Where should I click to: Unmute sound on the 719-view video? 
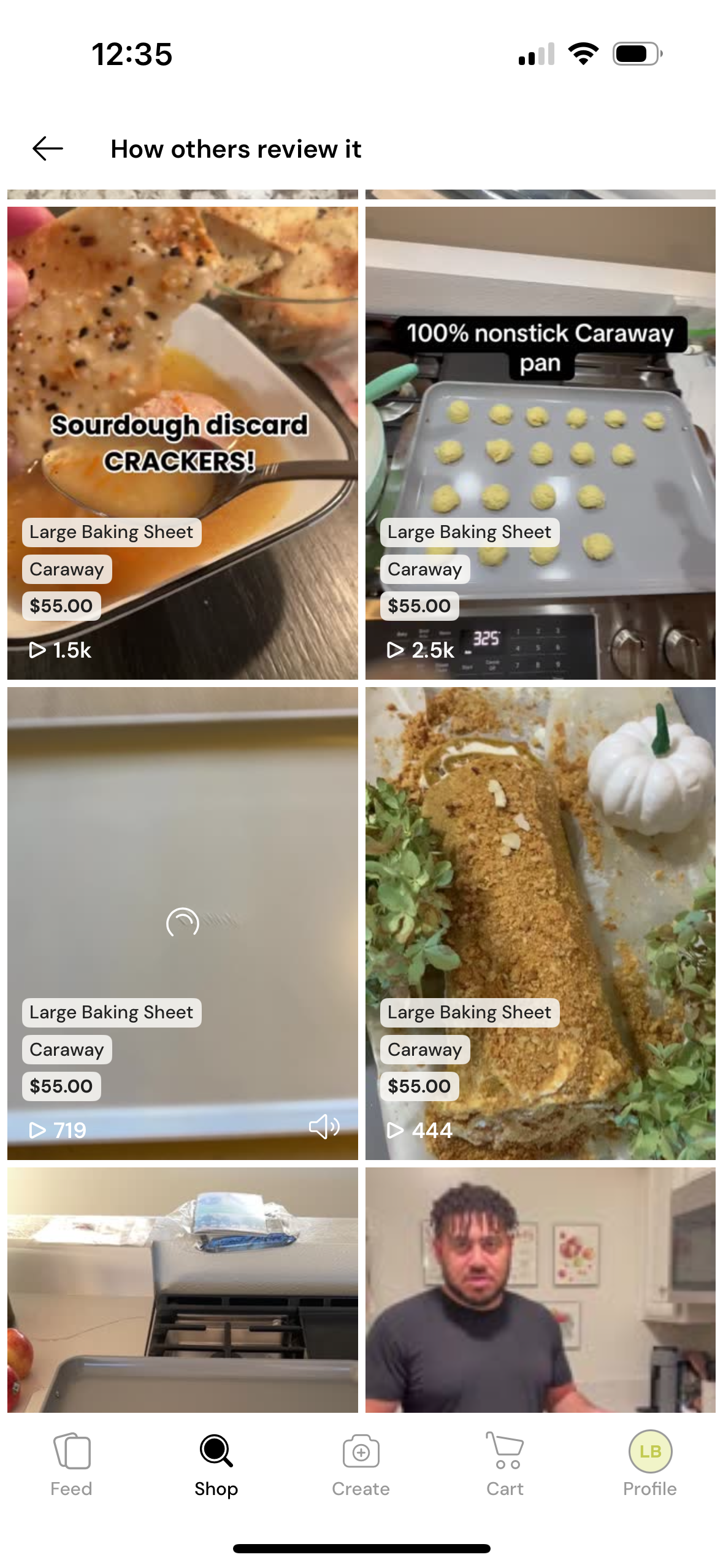pos(324,1127)
